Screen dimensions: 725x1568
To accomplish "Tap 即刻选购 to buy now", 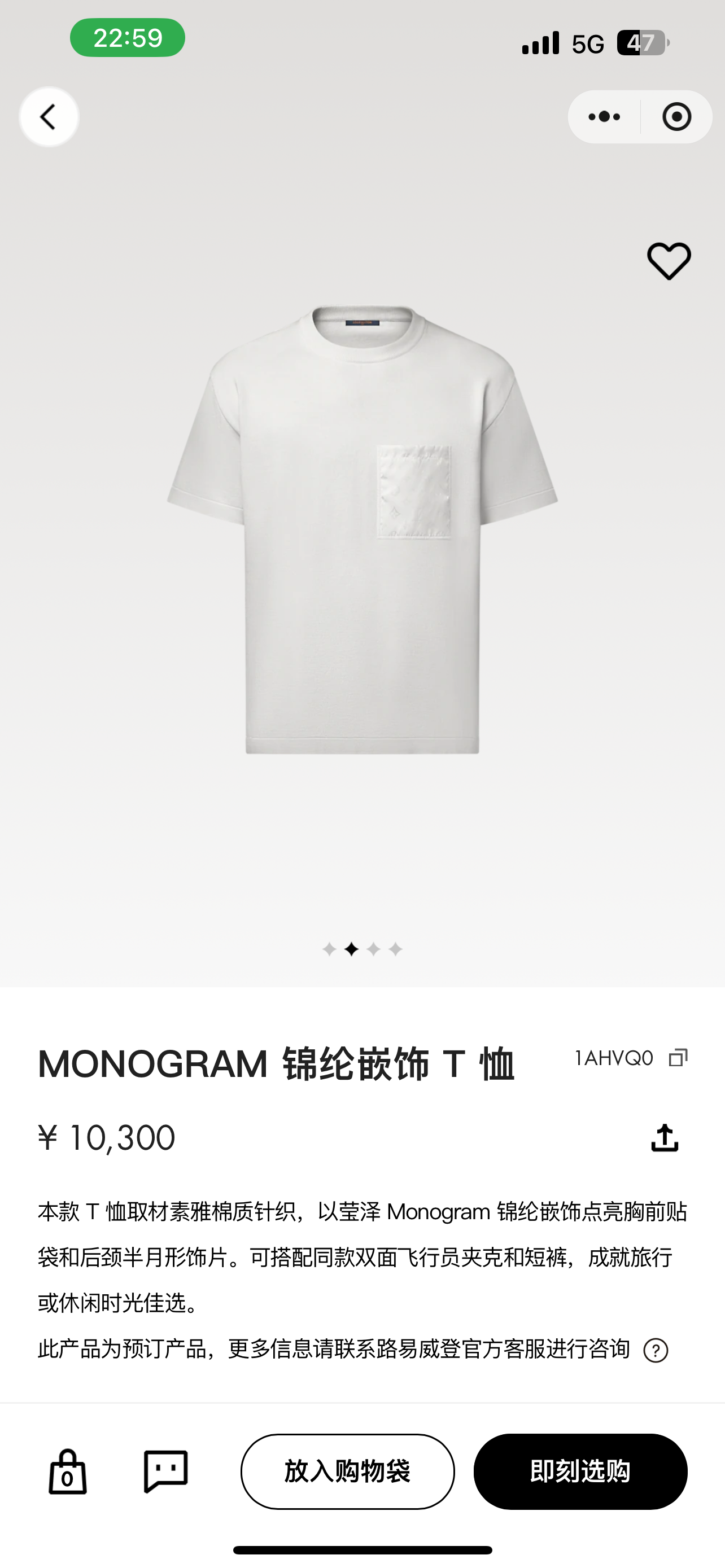I will 580,1472.
